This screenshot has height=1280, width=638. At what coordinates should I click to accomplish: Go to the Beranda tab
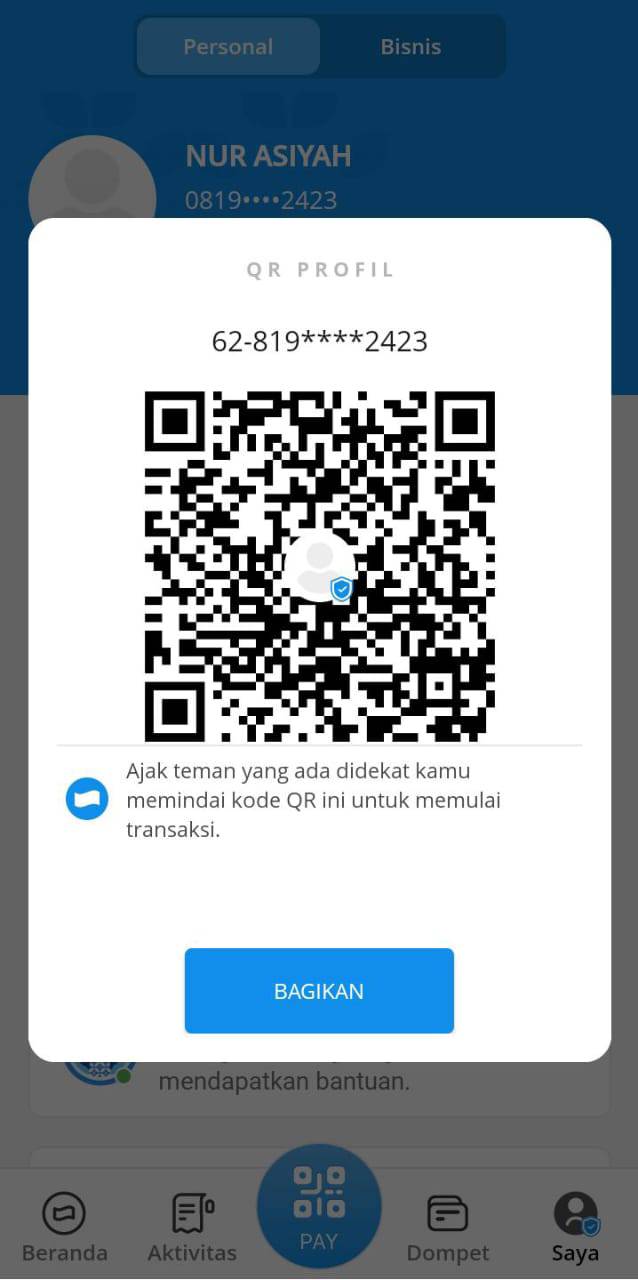click(x=64, y=1227)
